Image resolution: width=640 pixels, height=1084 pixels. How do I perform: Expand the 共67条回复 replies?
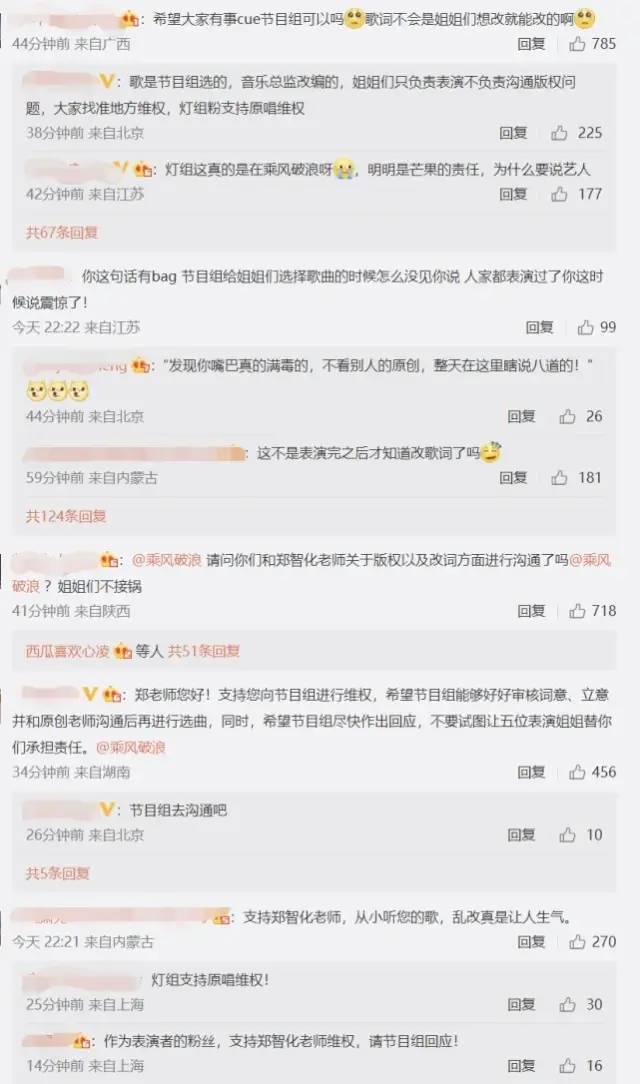click(62, 232)
